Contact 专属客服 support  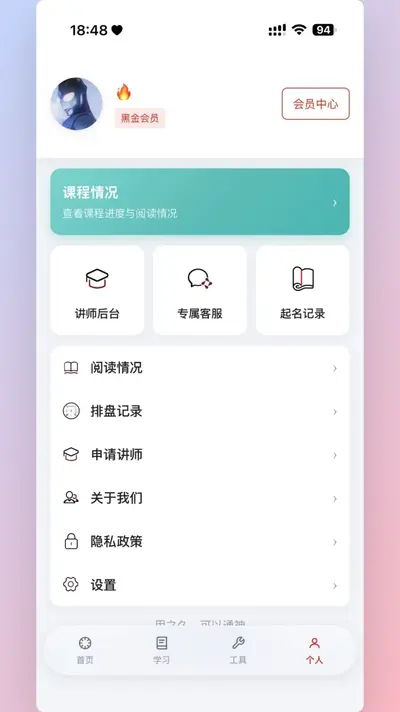click(x=200, y=290)
